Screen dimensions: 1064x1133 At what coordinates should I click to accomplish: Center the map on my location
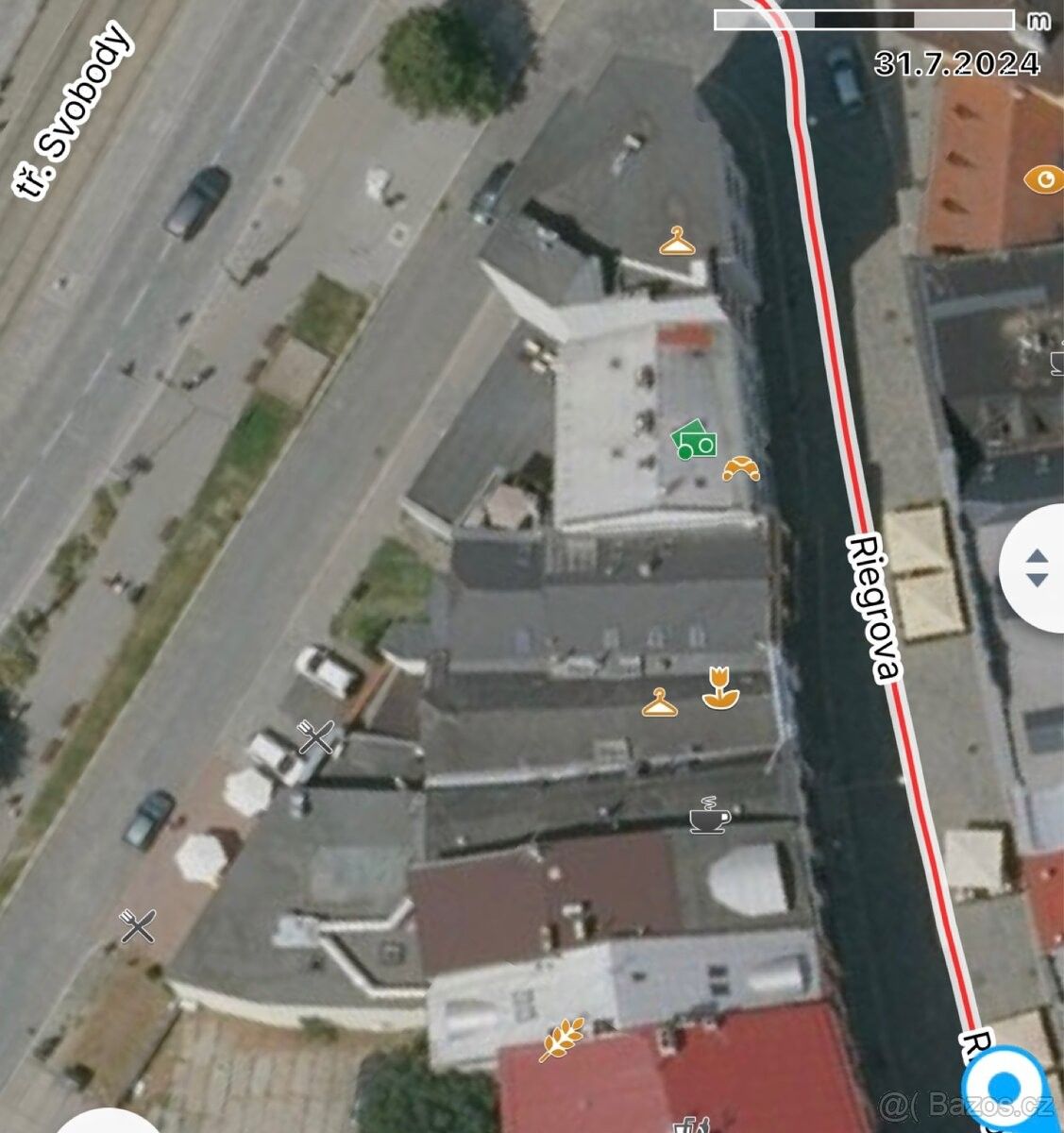pos(1005,1088)
